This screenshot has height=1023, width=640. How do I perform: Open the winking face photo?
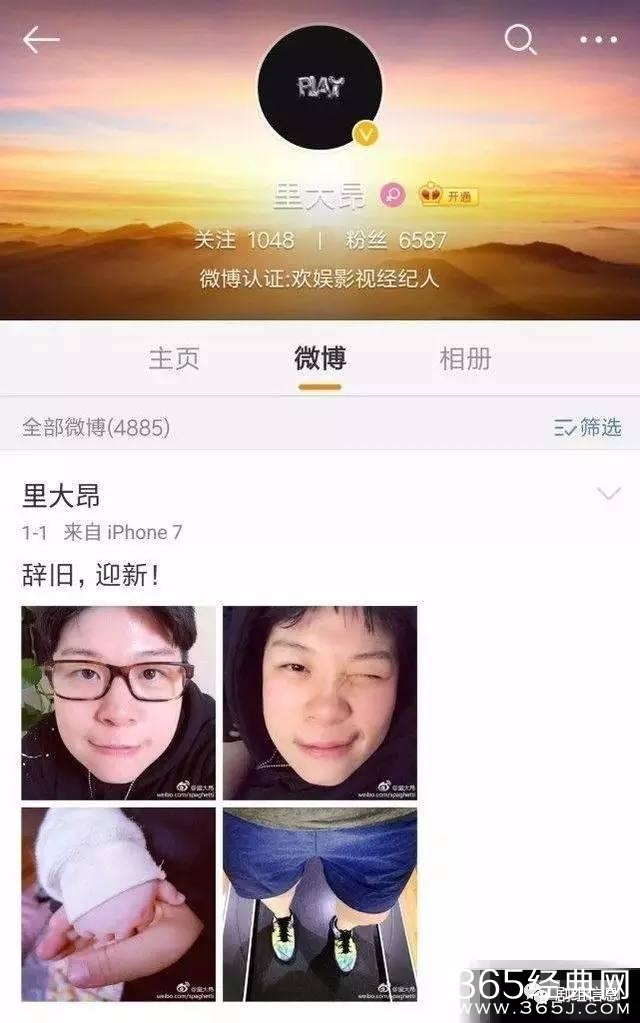pos(319,703)
